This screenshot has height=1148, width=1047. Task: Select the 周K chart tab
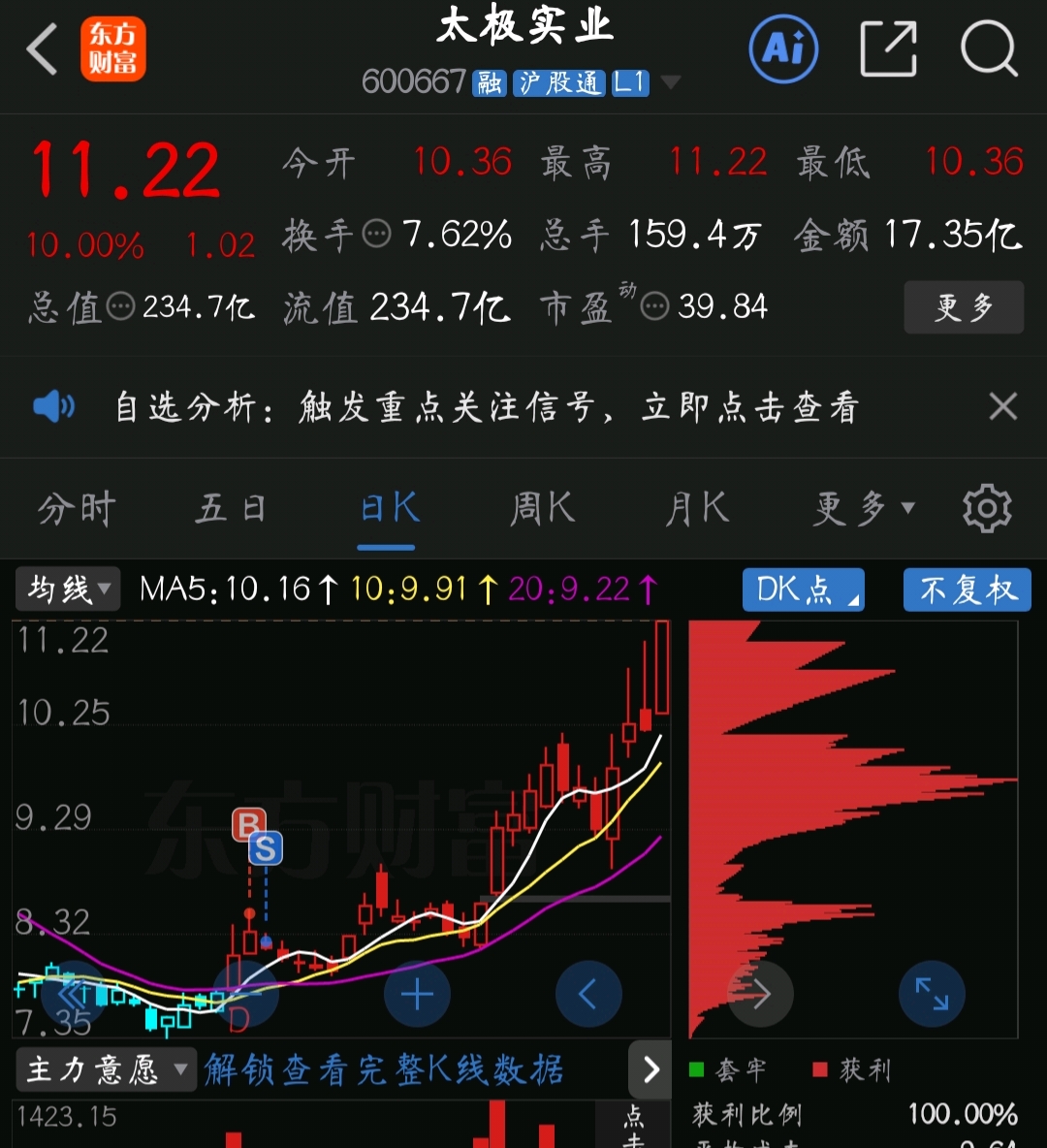coord(543,508)
